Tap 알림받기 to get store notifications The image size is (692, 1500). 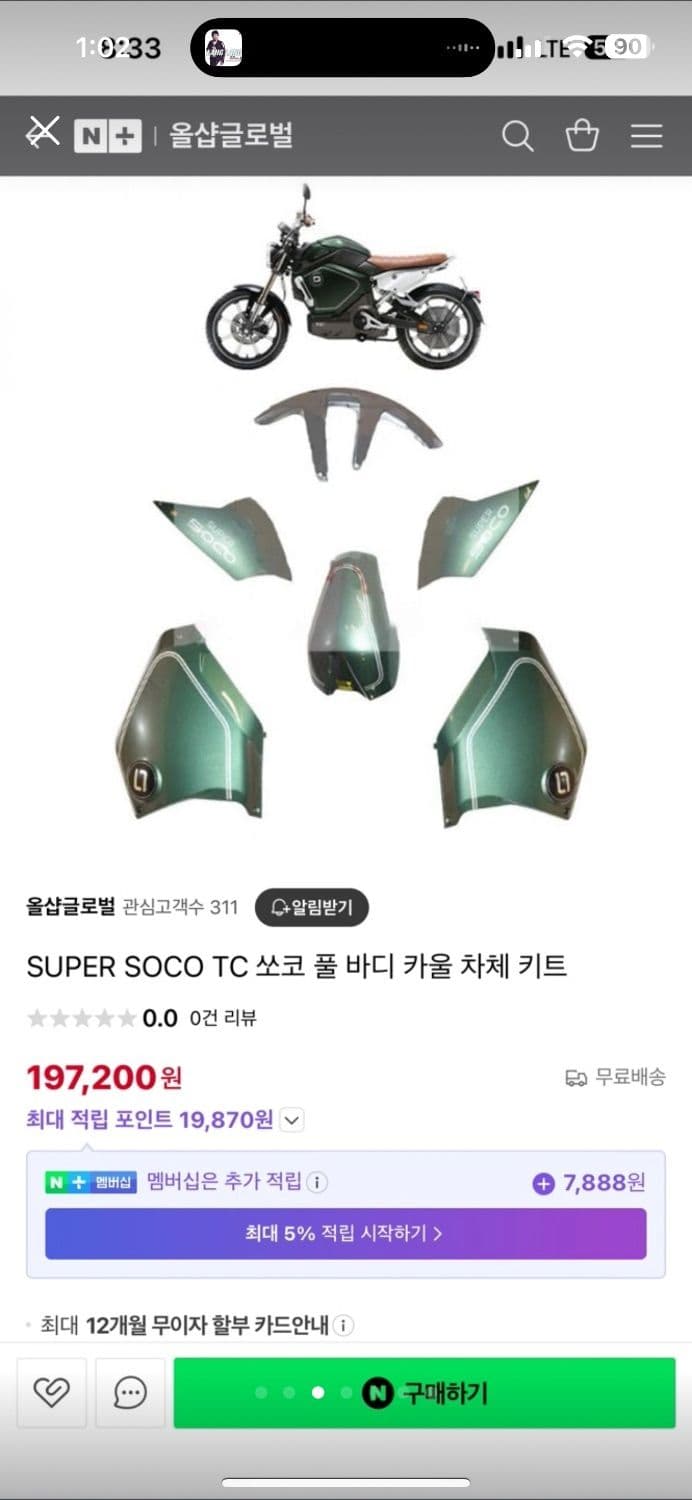[x=312, y=908]
